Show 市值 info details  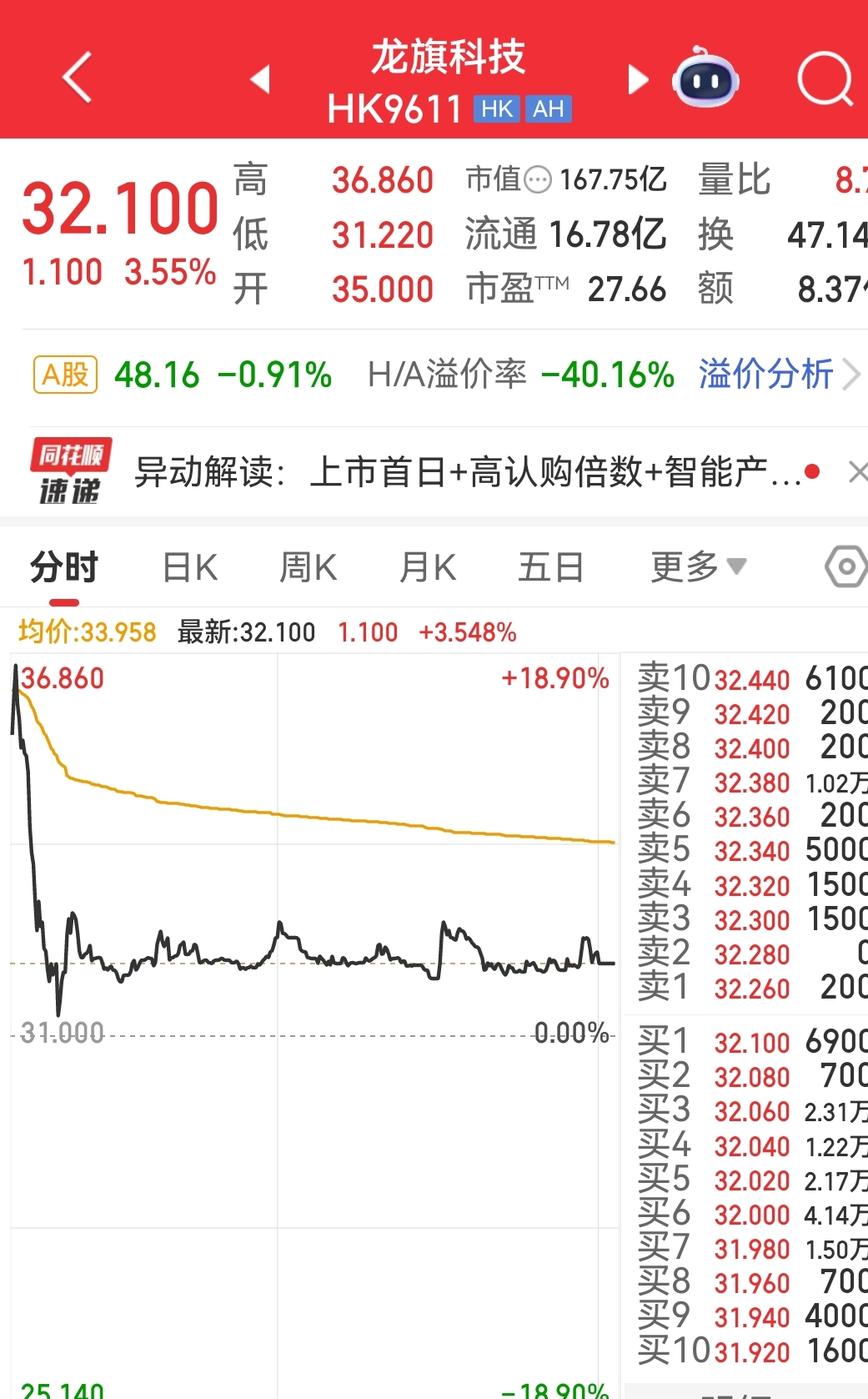coord(538,179)
